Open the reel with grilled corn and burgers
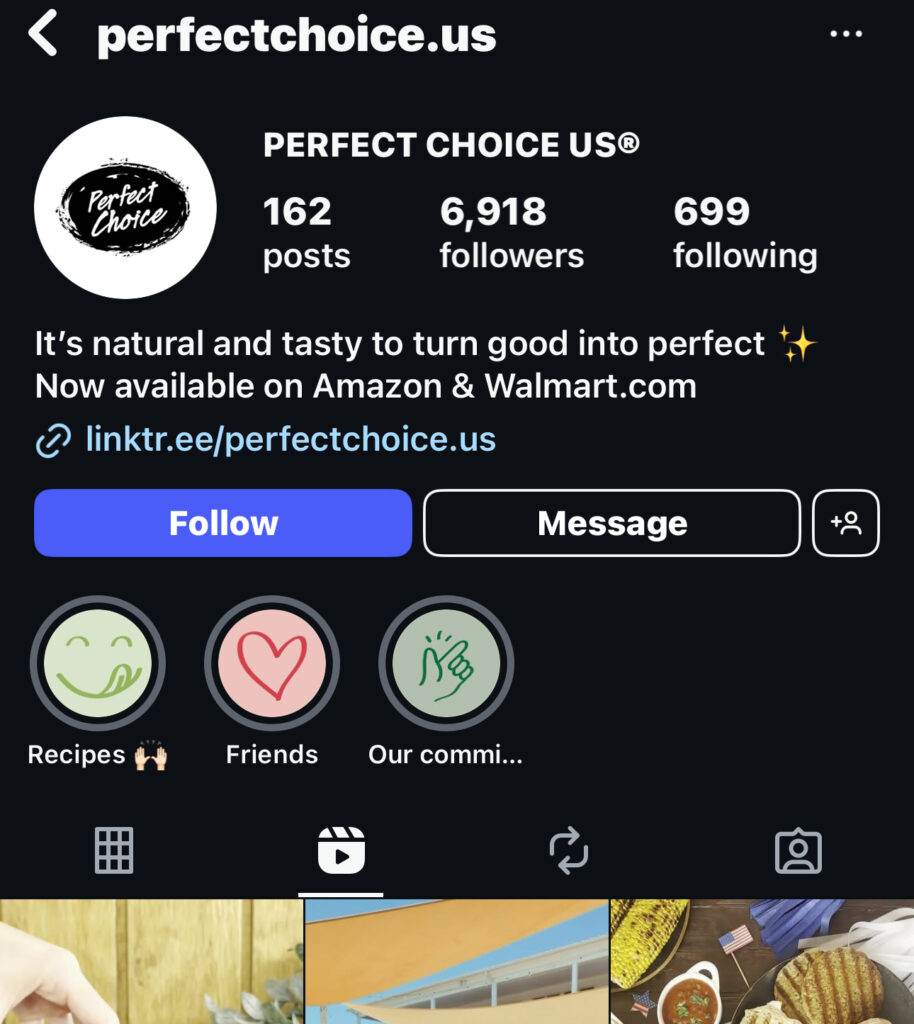This screenshot has height=1024, width=914. point(762,962)
